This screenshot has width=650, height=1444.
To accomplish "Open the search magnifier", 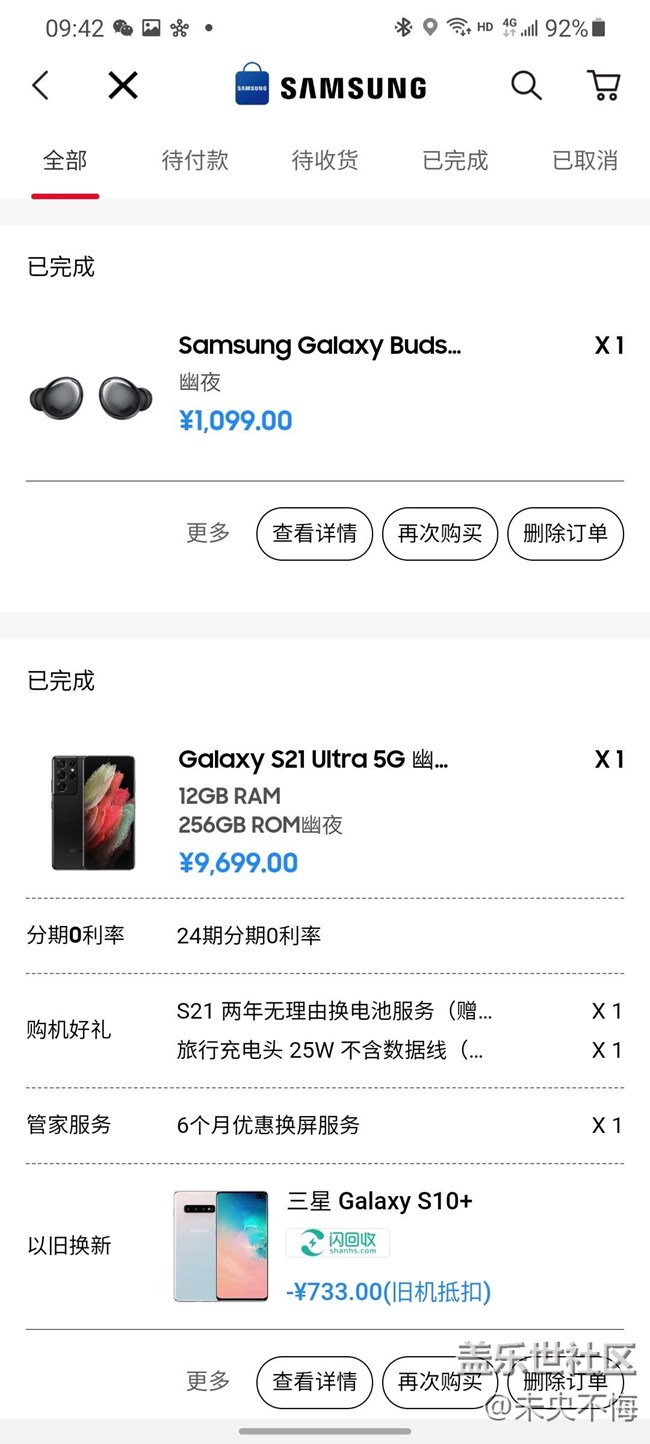I will [x=526, y=86].
